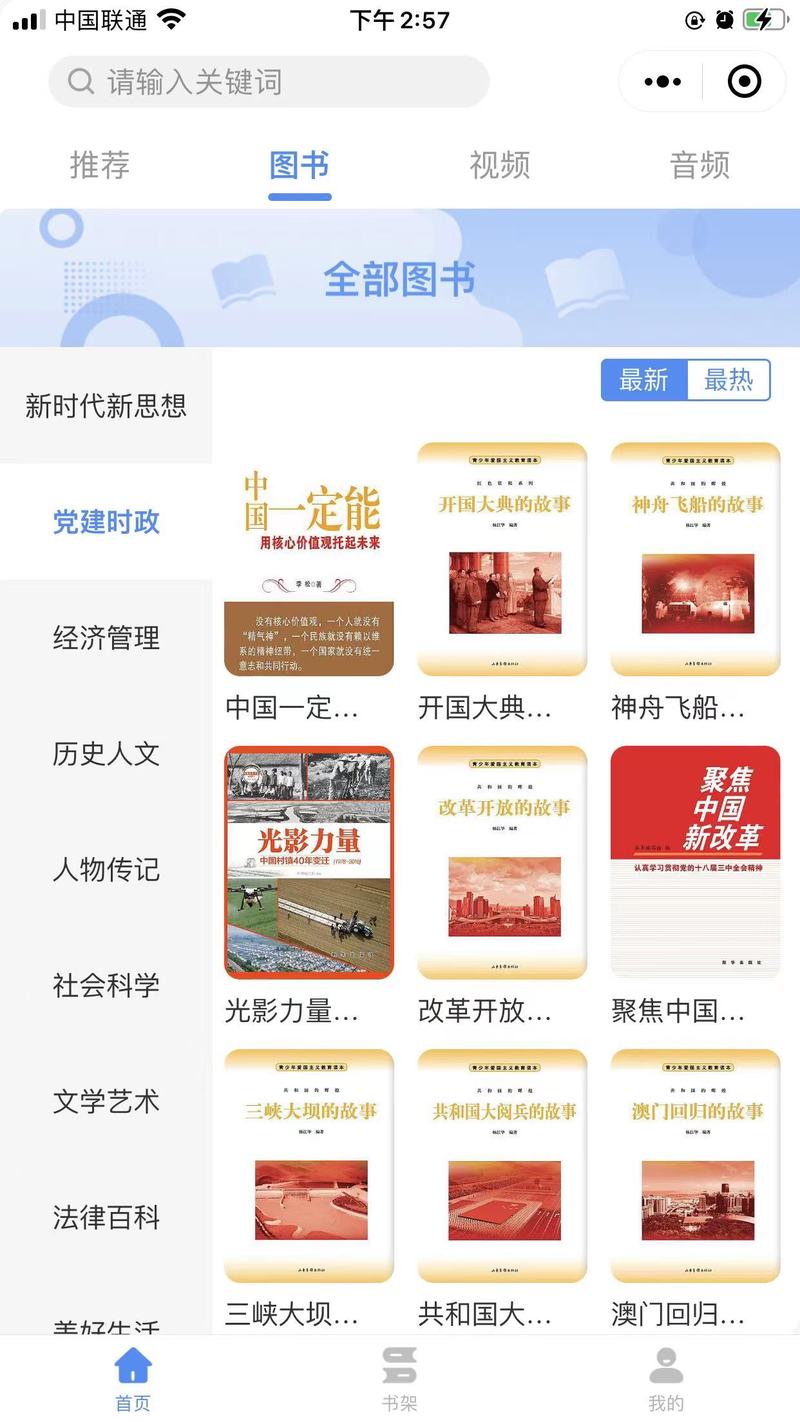
Task: Go to the 我的 tab
Action: (x=666, y=1378)
